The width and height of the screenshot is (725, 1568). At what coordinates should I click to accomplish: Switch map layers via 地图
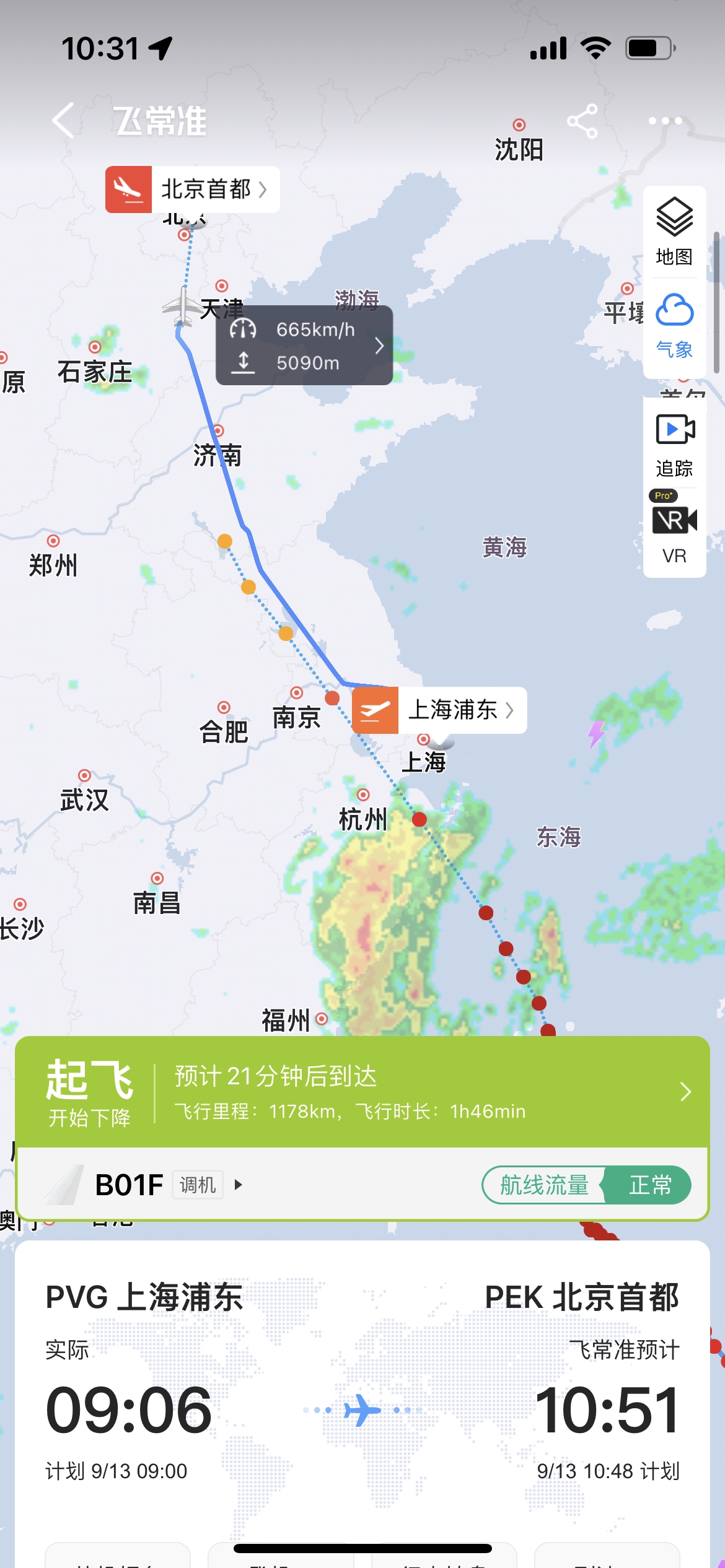pos(674,232)
